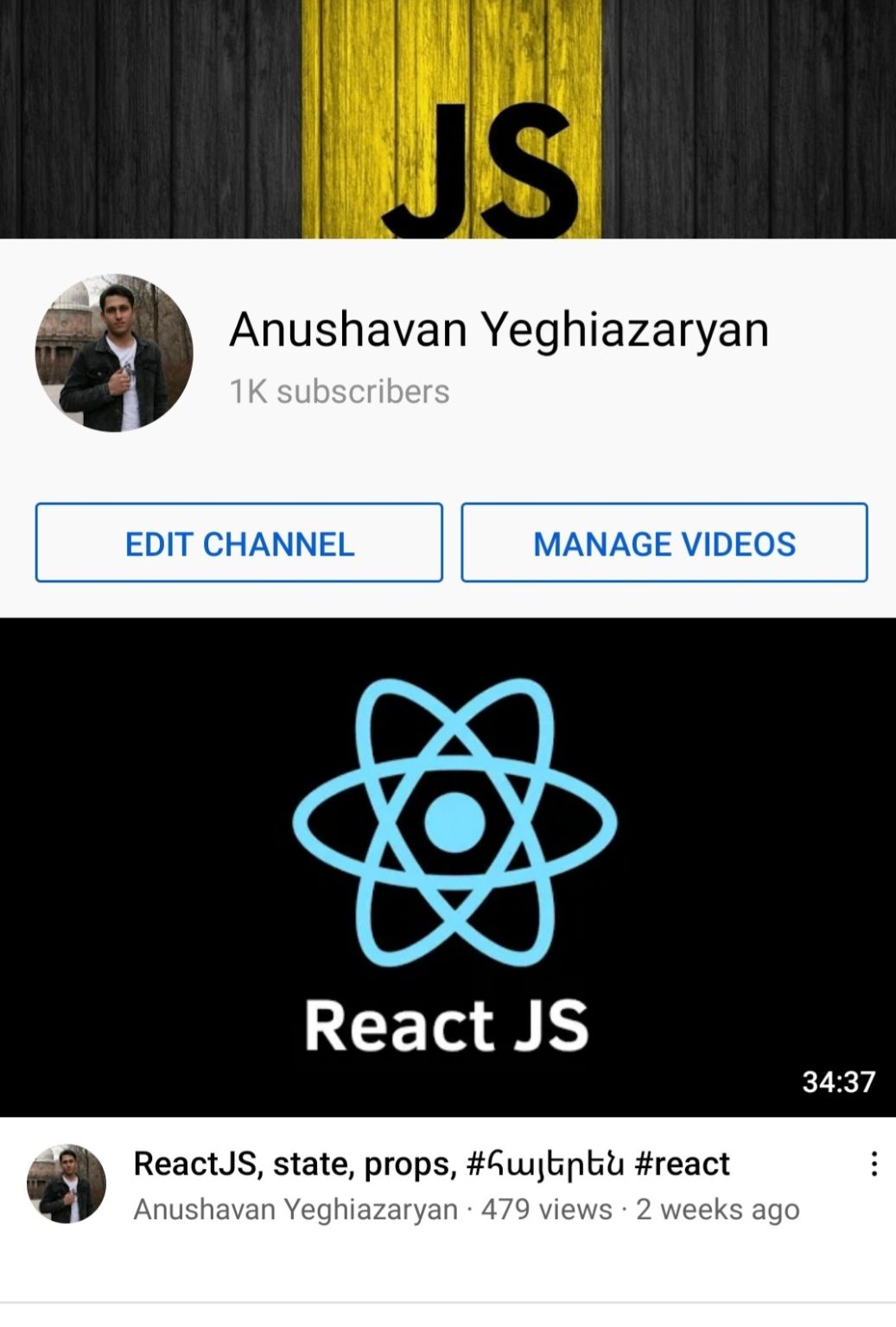
Task: Play the React JS video thumbnail
Action: point(448,867)
